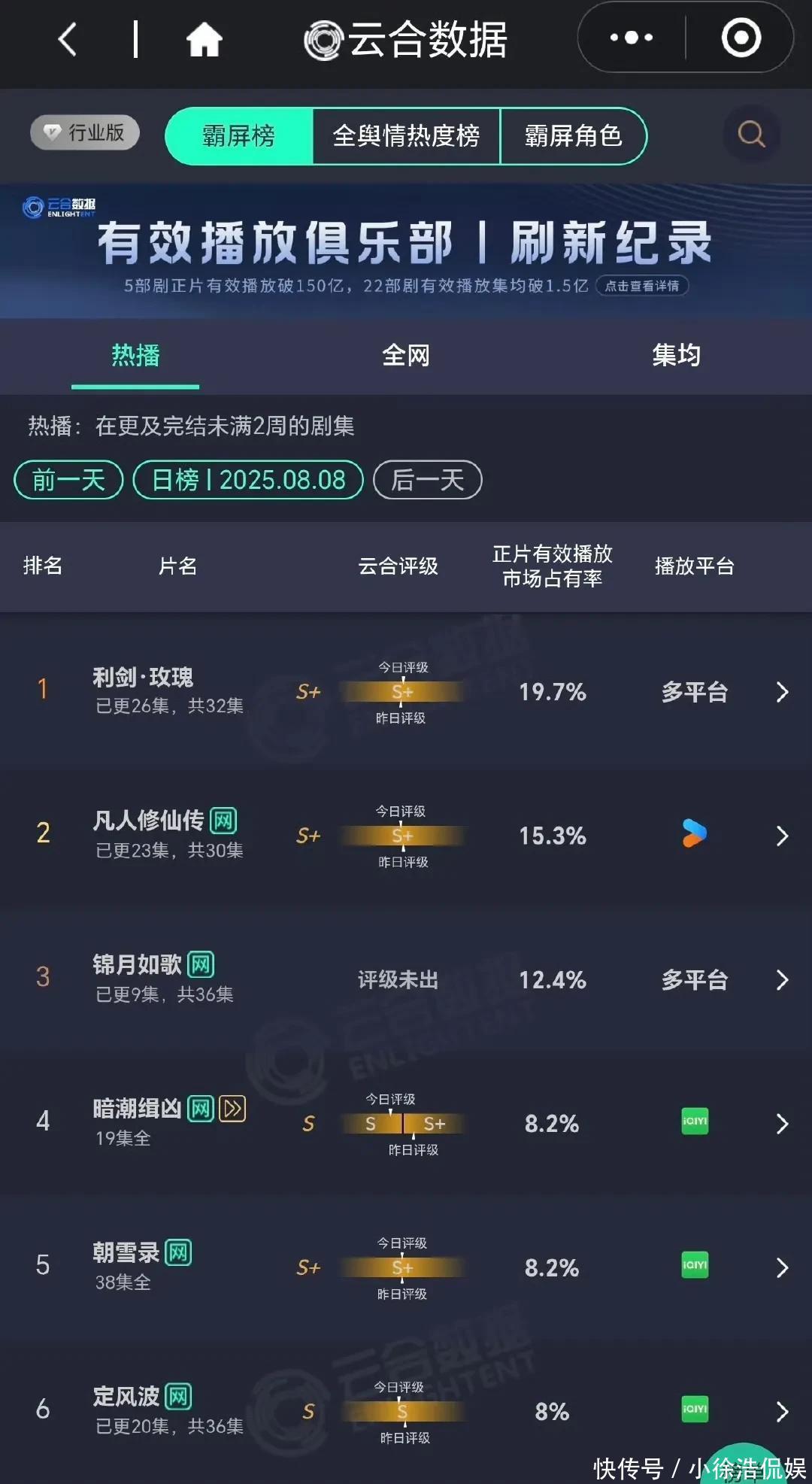
Task: Open details for 朝雪录
Action: coord(406,1267)
